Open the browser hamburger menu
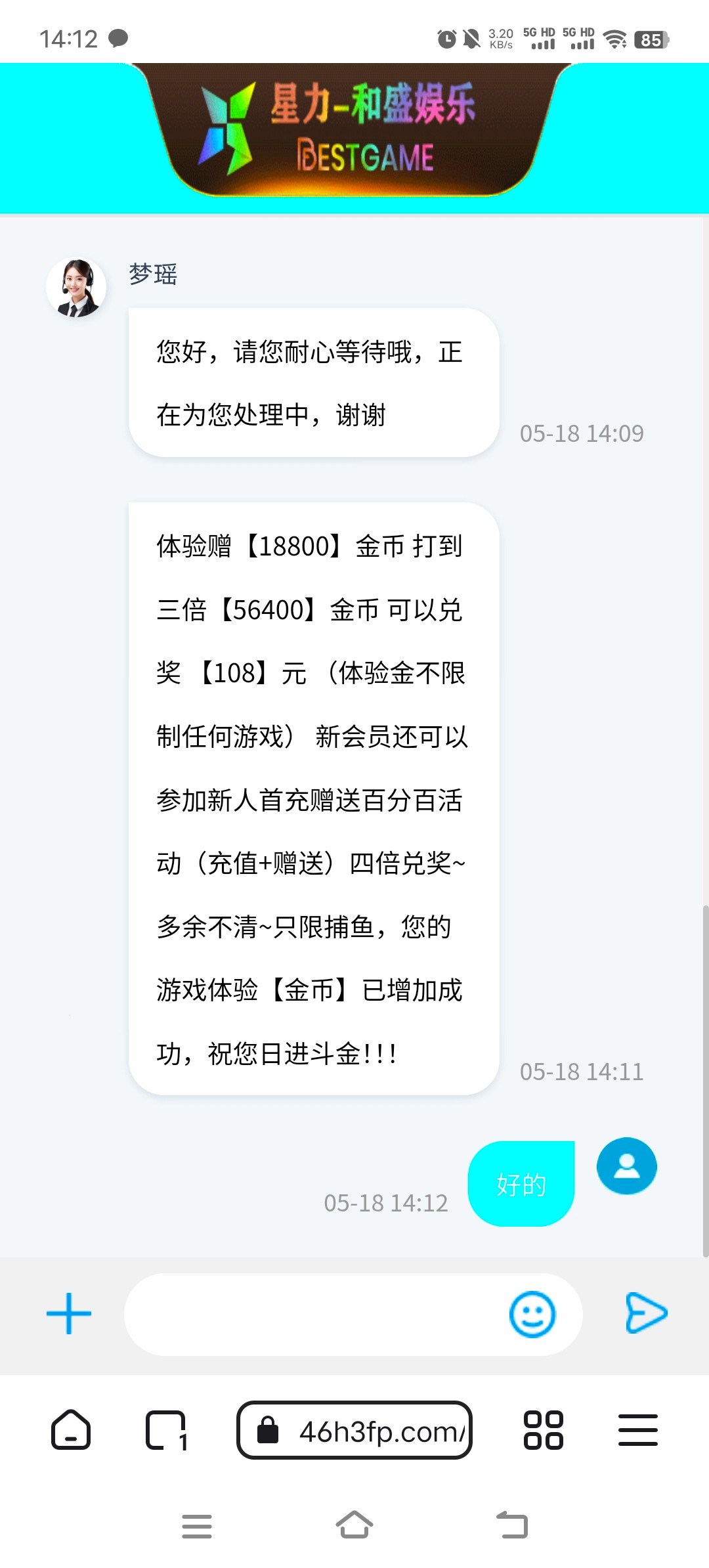 coord(637,1430)
